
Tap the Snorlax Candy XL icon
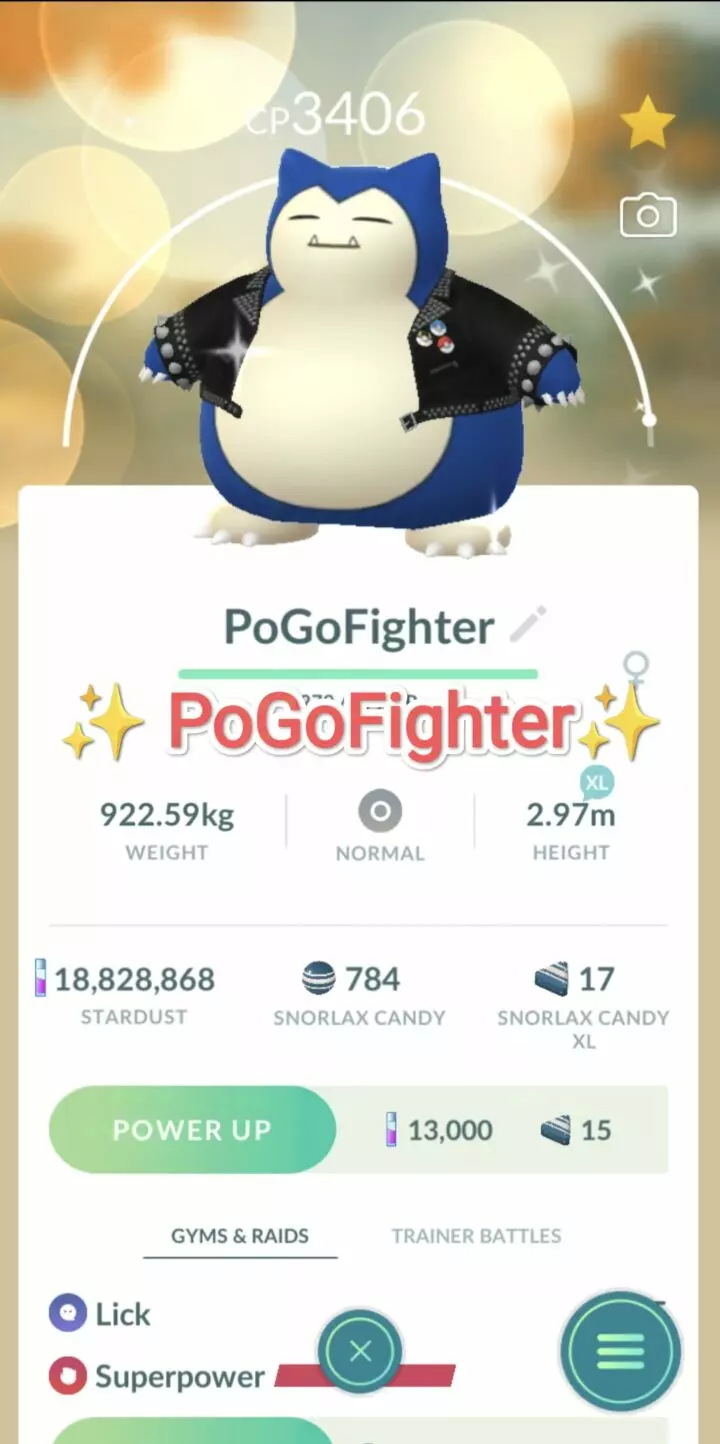[x=549, y=979]
